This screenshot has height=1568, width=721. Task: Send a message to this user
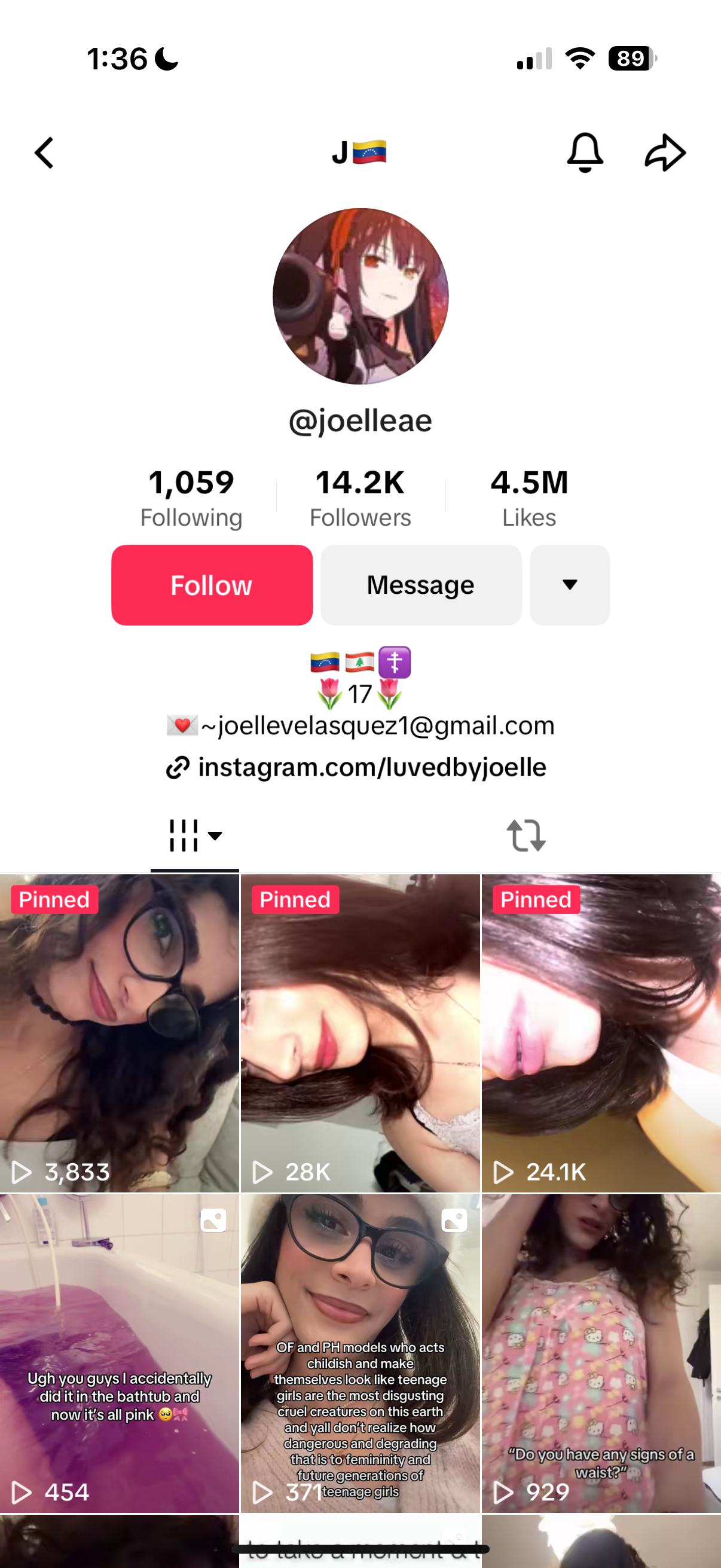pos(420,585)
